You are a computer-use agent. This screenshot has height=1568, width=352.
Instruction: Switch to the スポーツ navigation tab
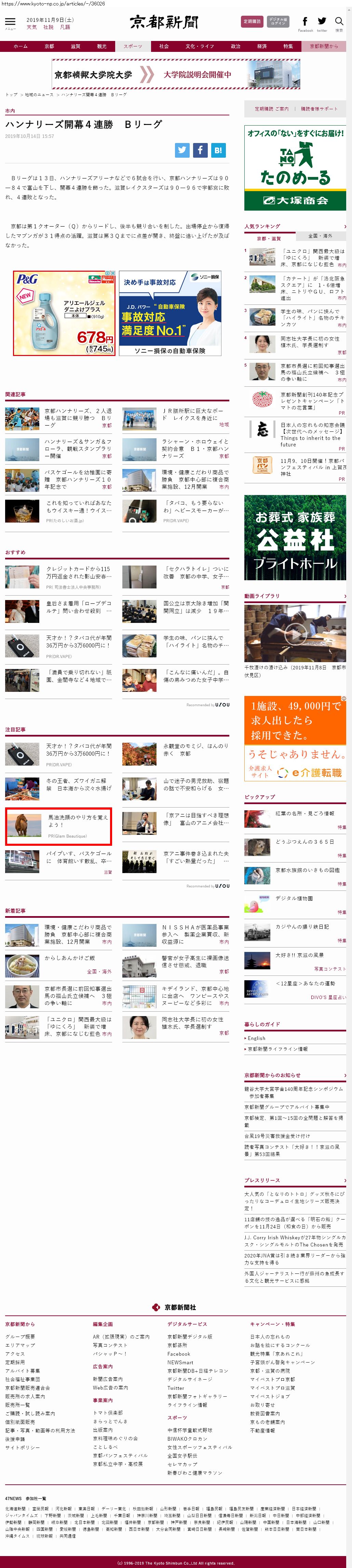click(133, 46)
